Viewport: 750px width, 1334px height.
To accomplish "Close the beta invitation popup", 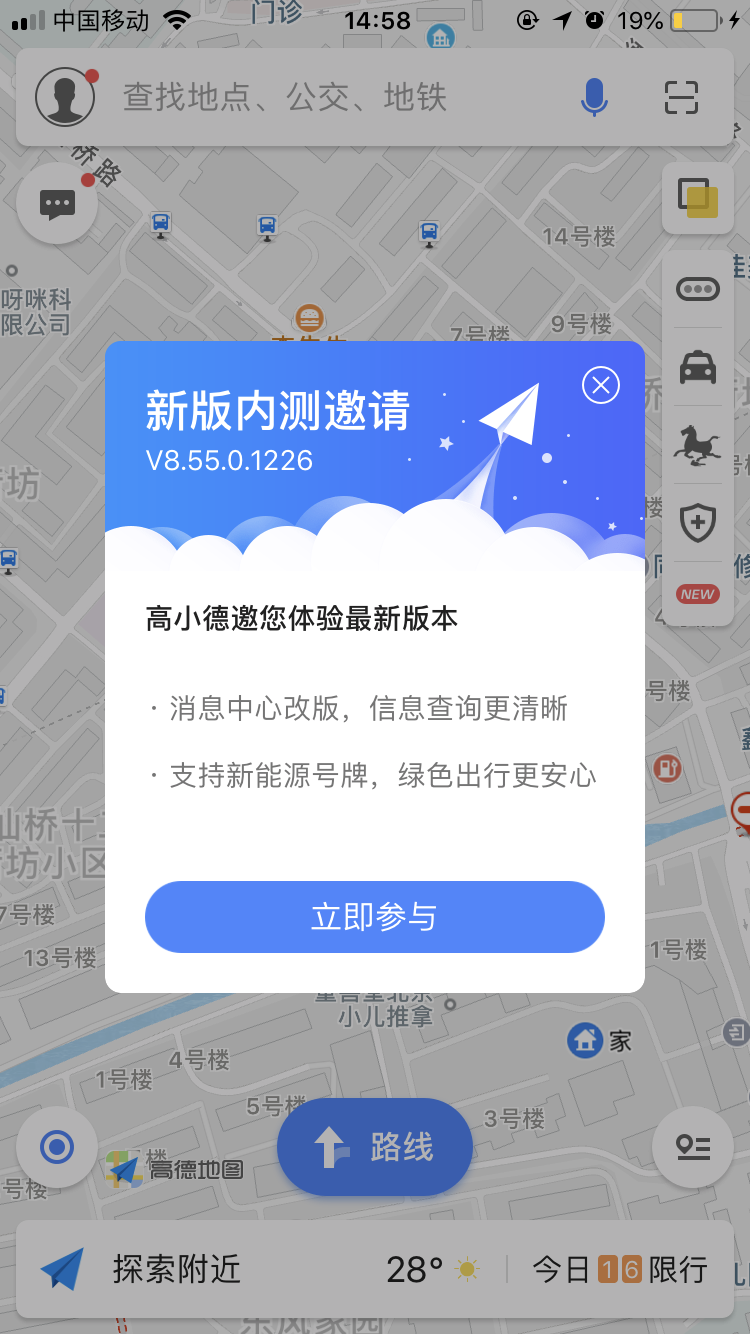I will pyautogui.click(x=601, y=385).
